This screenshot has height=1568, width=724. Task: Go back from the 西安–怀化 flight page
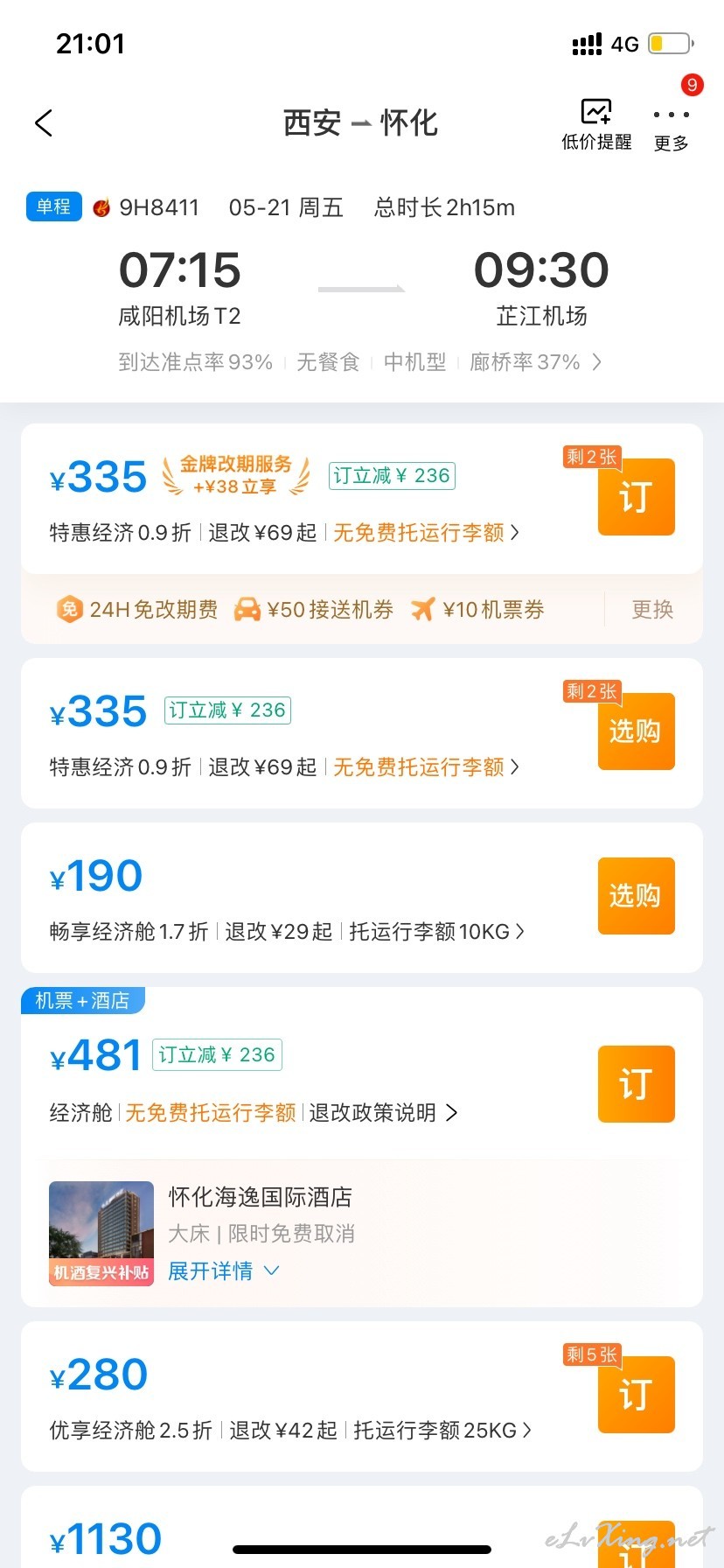[44, 123]
